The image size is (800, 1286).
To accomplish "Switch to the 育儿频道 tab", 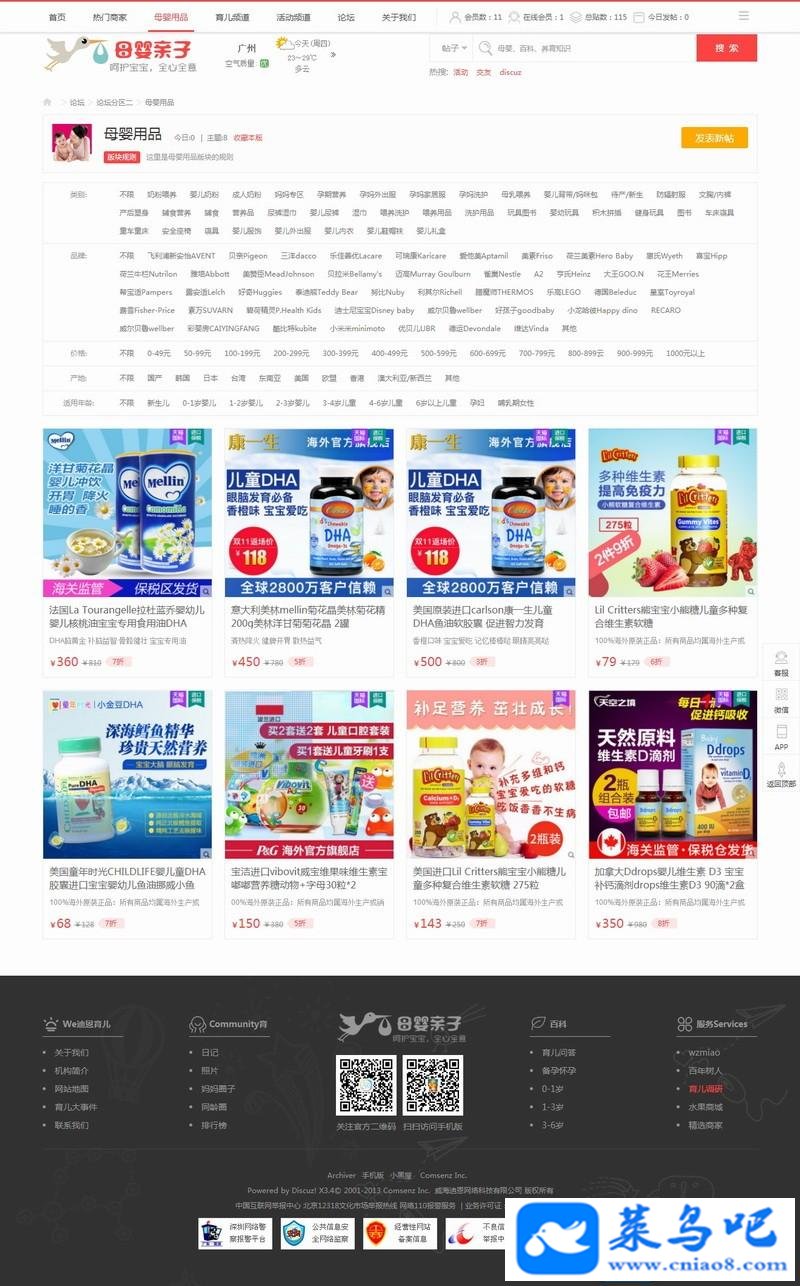I will (x=232, y=17).
